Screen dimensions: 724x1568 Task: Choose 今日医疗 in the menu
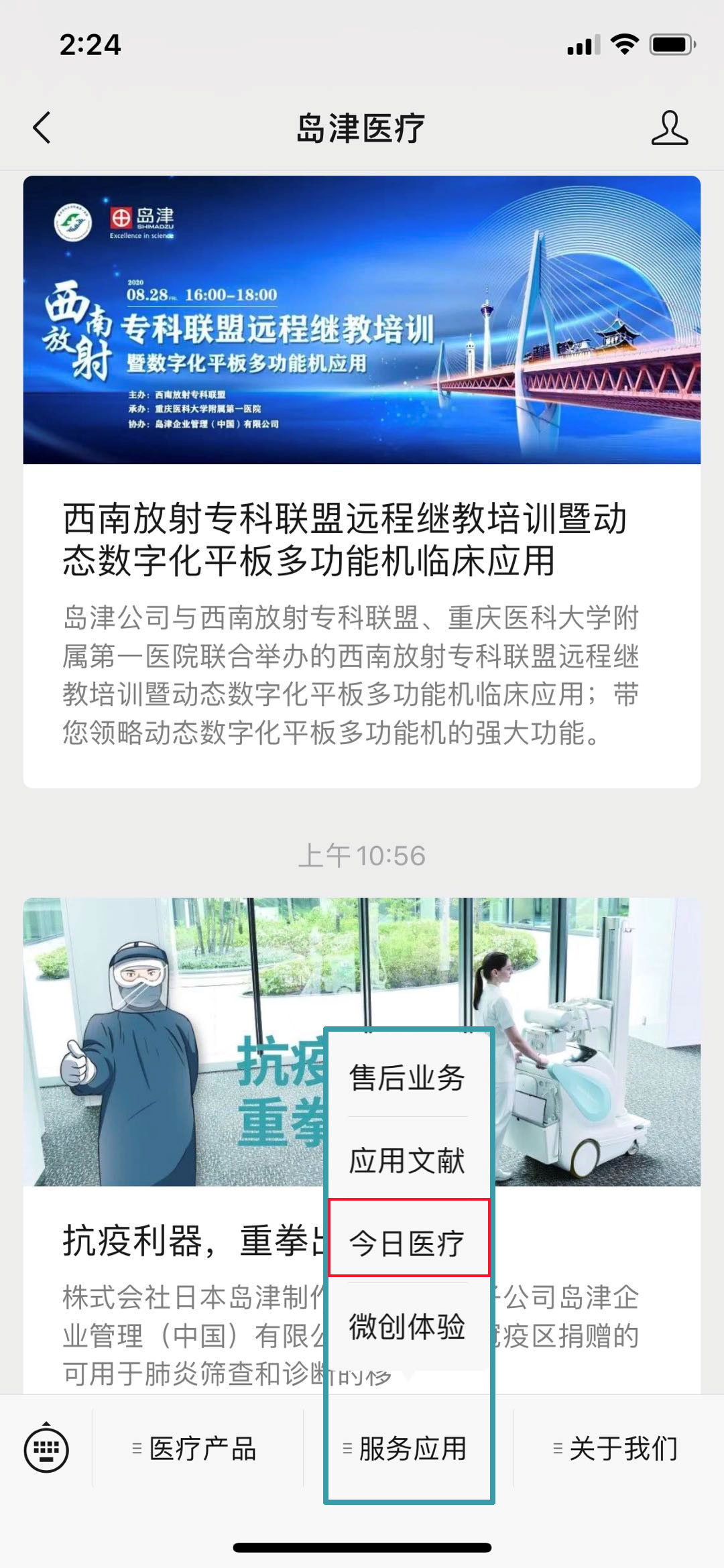coord(407,1244)
